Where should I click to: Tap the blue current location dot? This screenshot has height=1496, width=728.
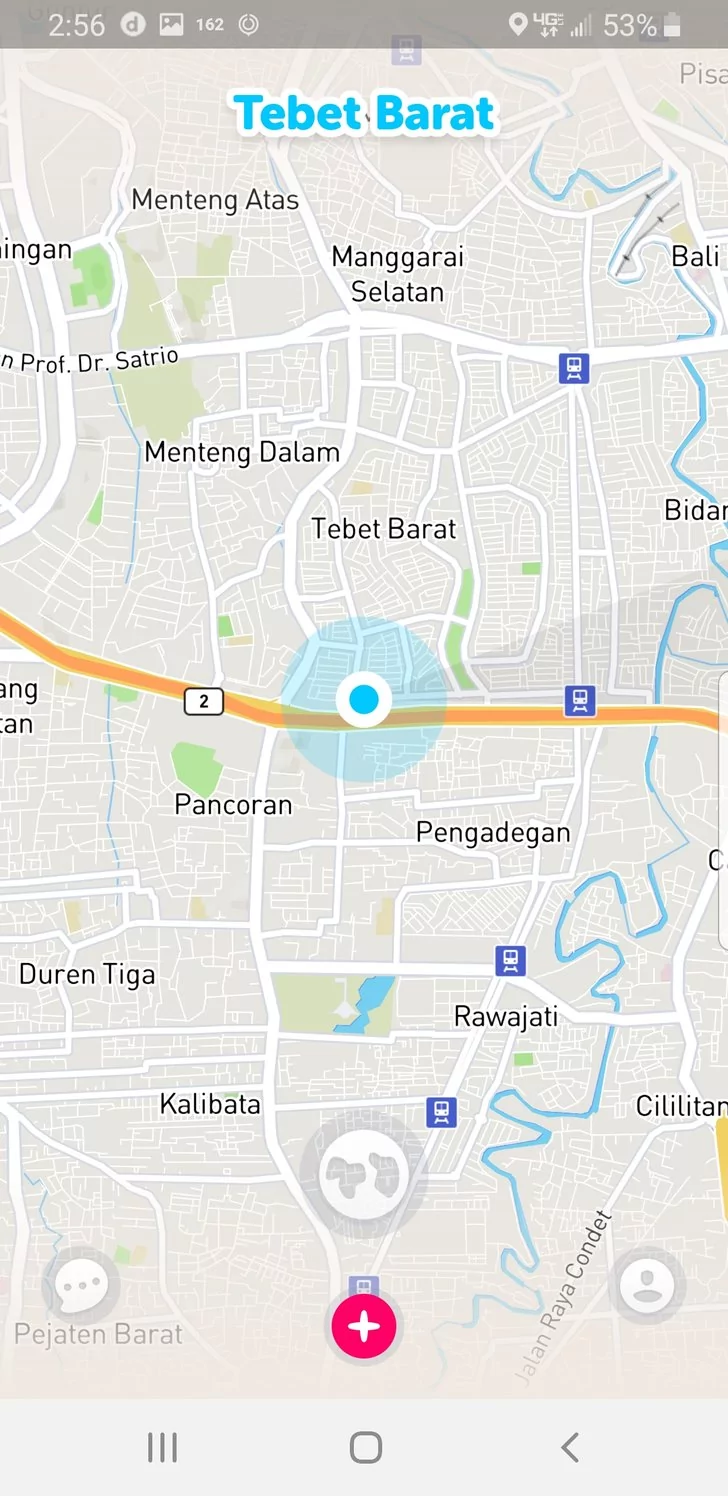pos(364,699)
